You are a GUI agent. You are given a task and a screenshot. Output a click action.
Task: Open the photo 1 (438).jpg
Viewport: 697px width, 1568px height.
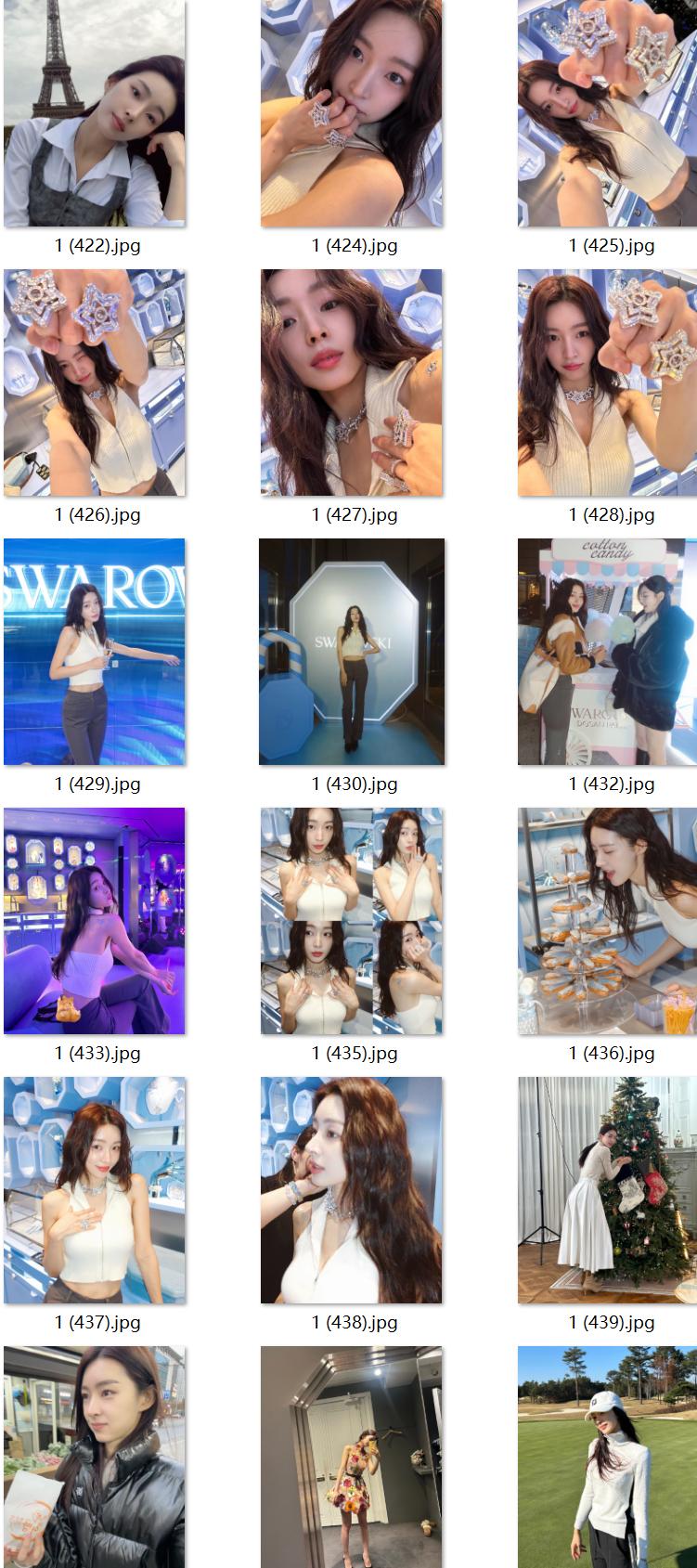(x=351, y=1190)
